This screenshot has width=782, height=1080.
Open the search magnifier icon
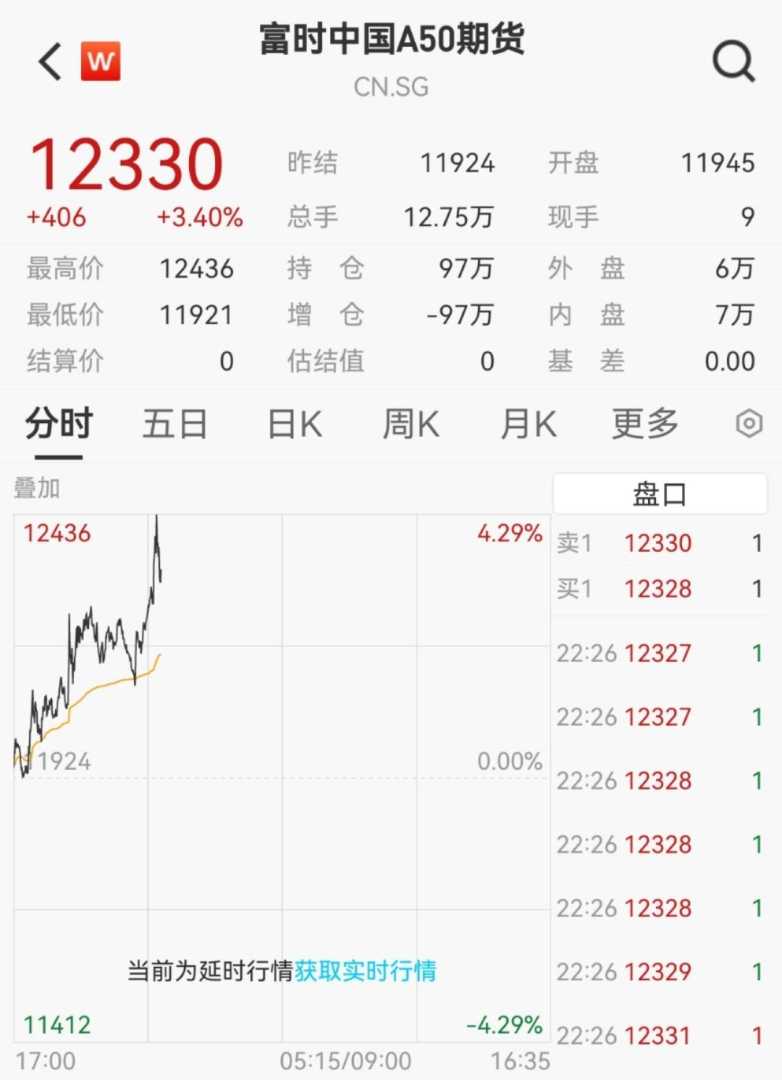click(733, 63)
